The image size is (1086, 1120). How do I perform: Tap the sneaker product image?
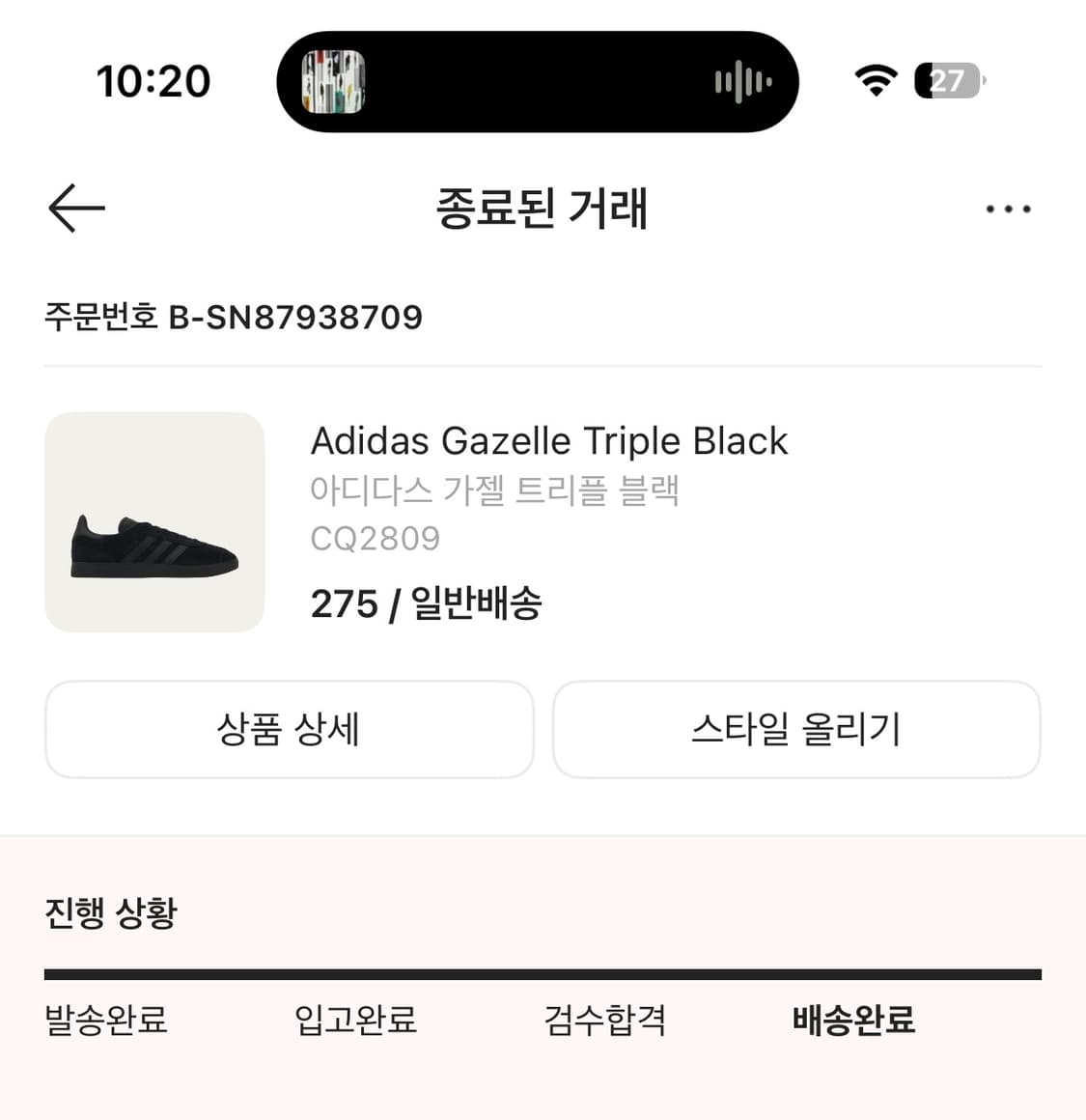click(x=153, y=522)
